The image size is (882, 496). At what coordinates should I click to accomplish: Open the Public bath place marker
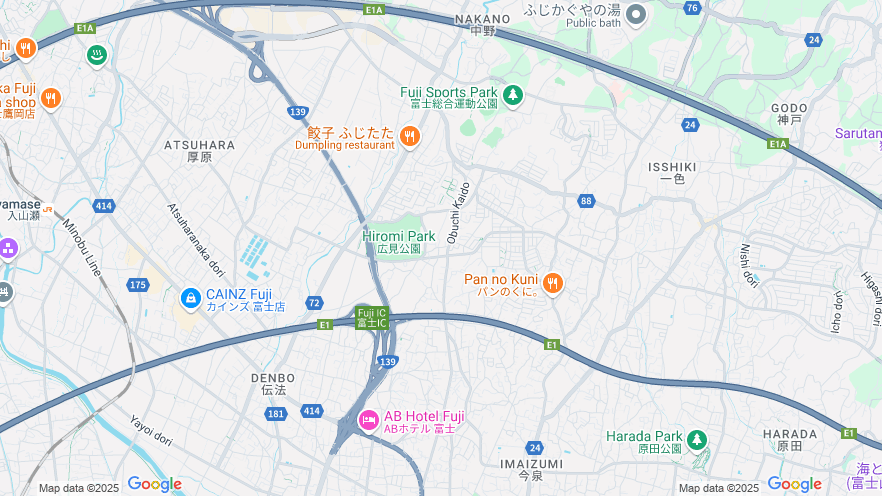pos(636,14)
